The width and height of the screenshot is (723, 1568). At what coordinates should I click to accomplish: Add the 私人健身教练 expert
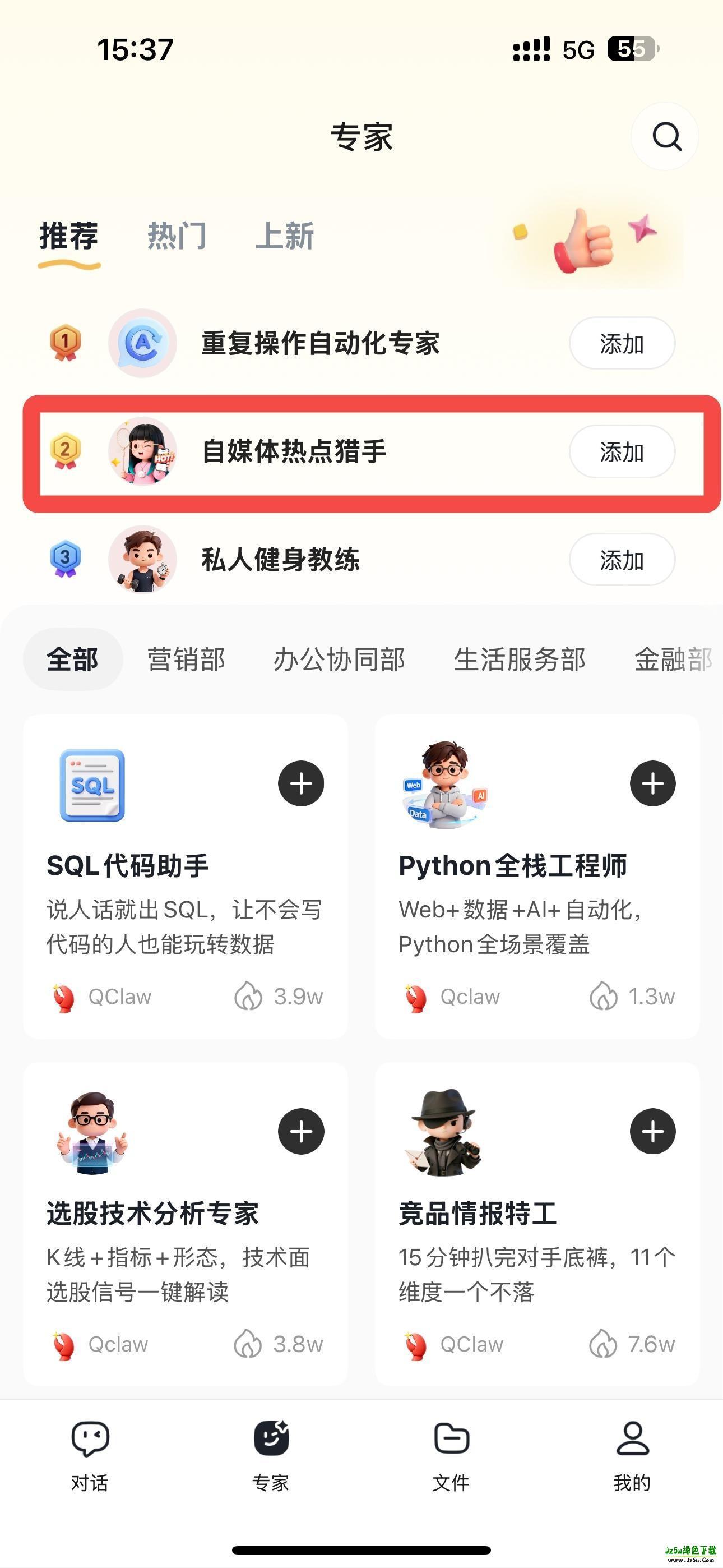pos(622,560)
